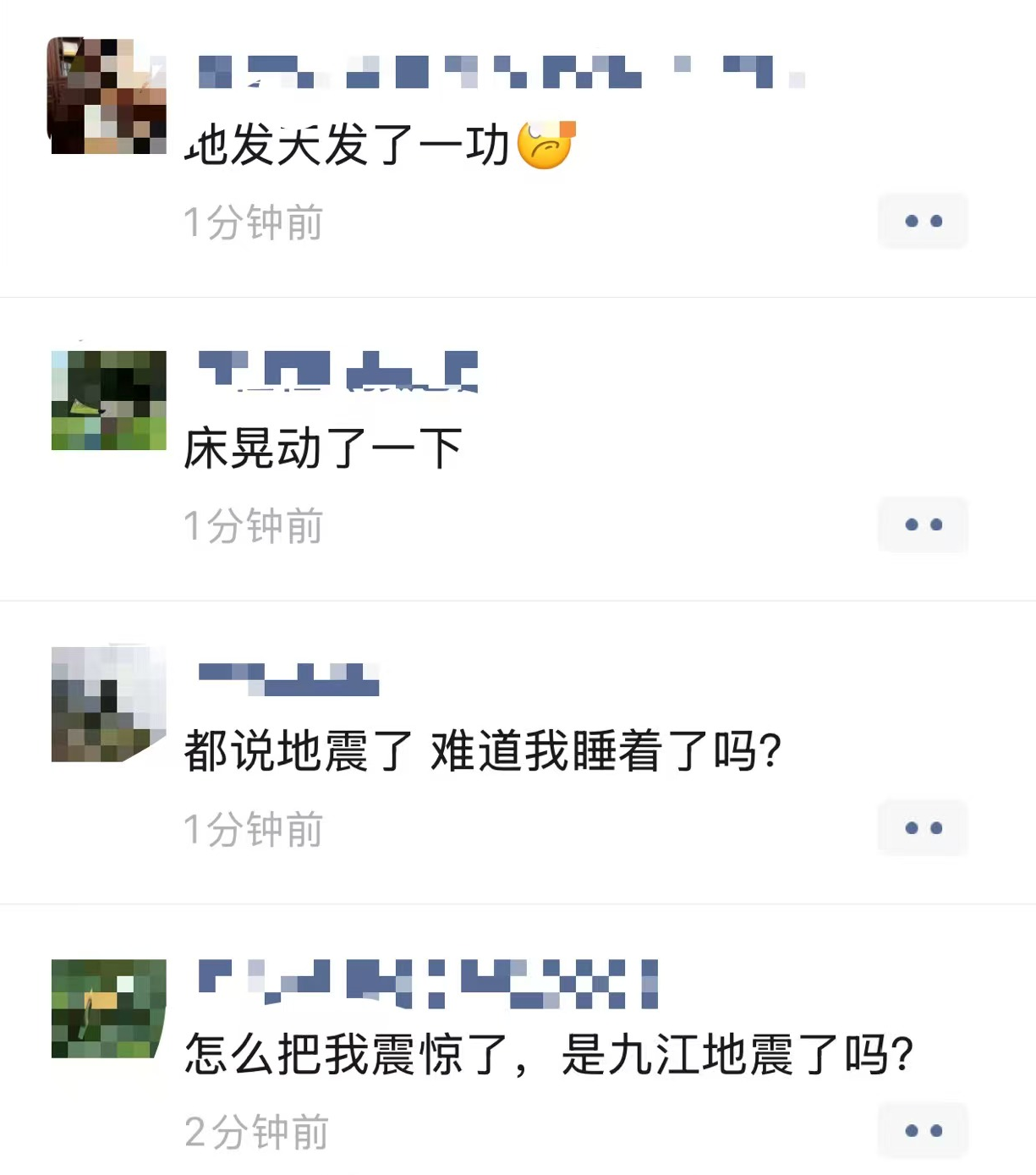This screenshot has width=1036, height=1175.
Task: Open the avatar beside 床晃动了一下
Action: (x=108, y=400)
